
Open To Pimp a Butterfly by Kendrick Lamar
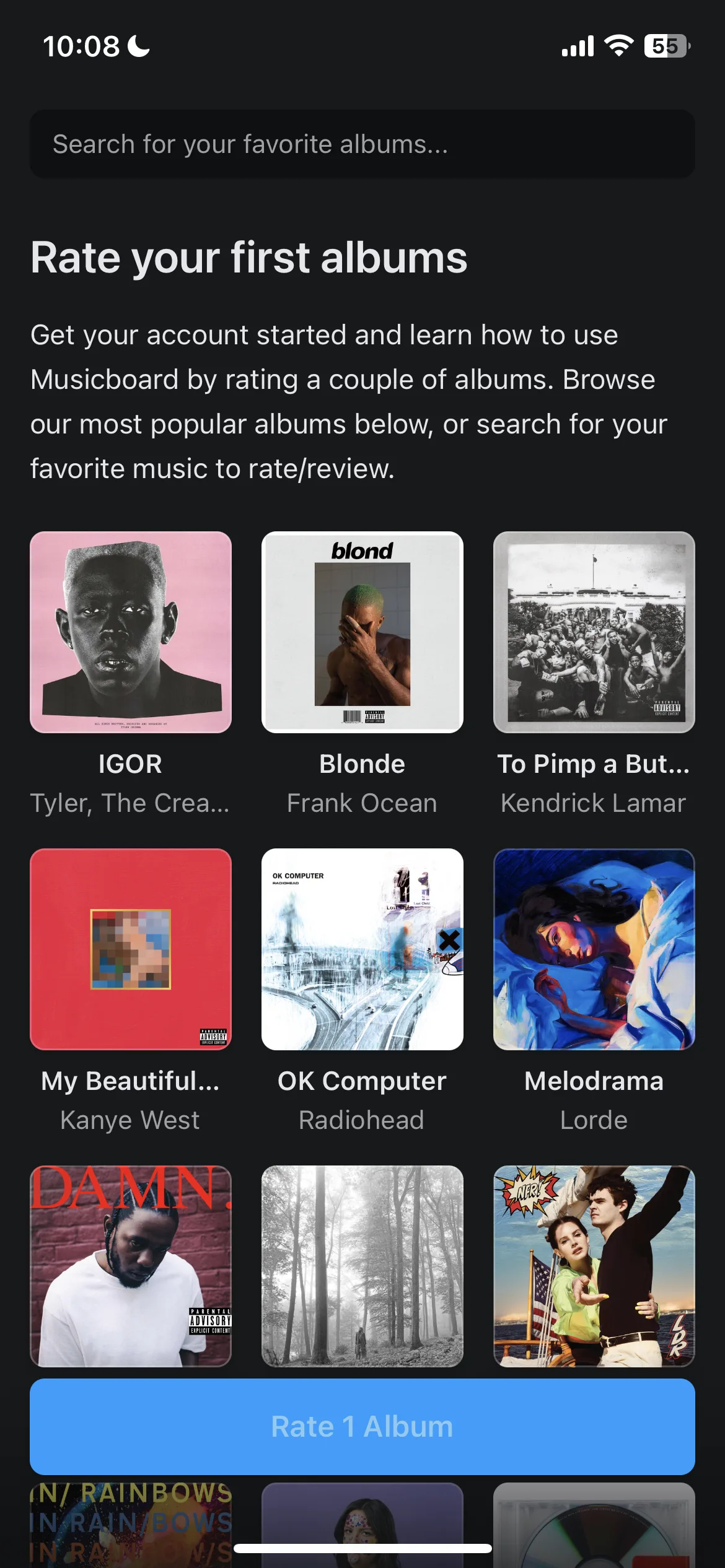[x=594, y=632]
